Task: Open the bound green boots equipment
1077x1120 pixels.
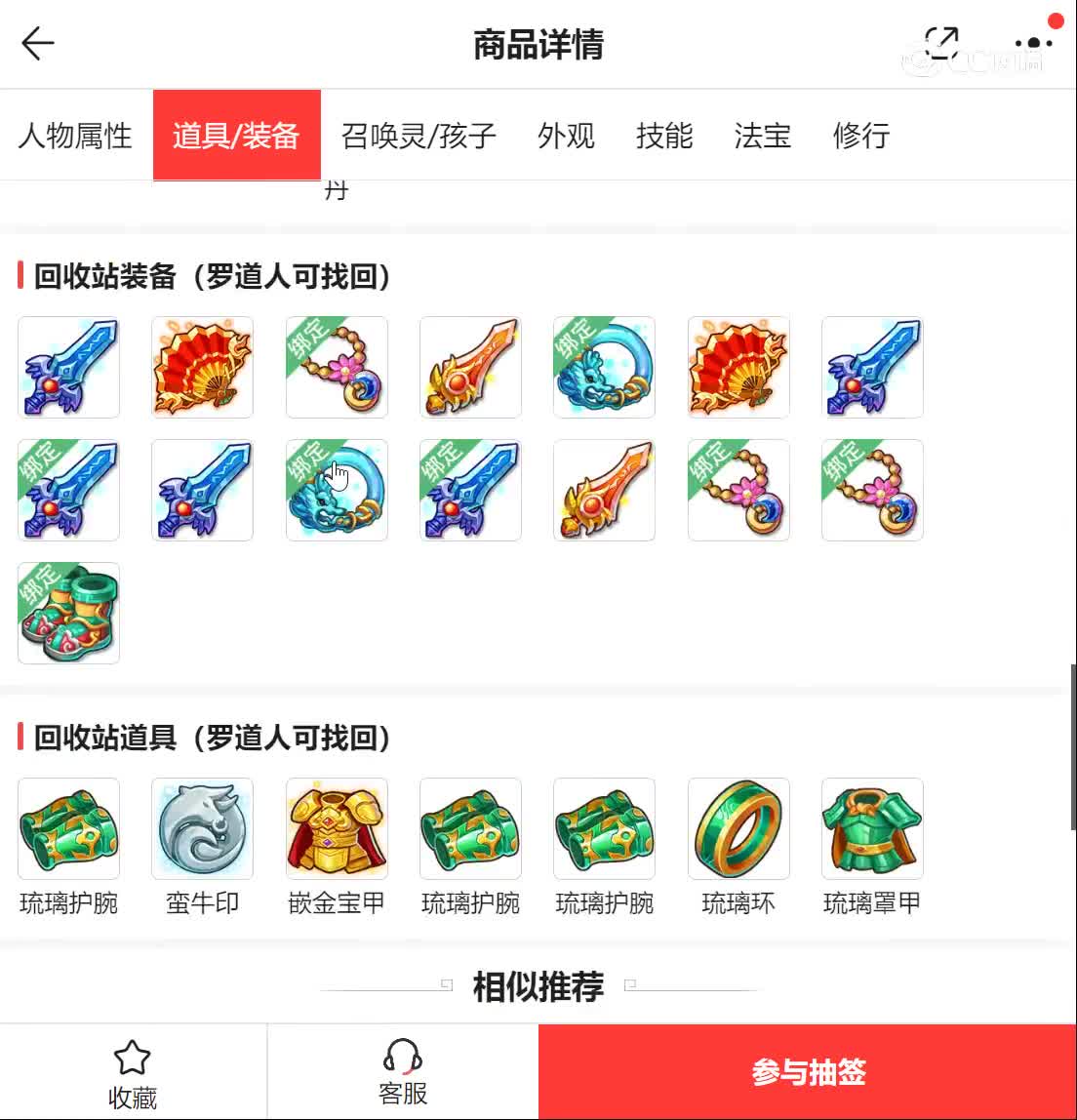Action: 68,613
